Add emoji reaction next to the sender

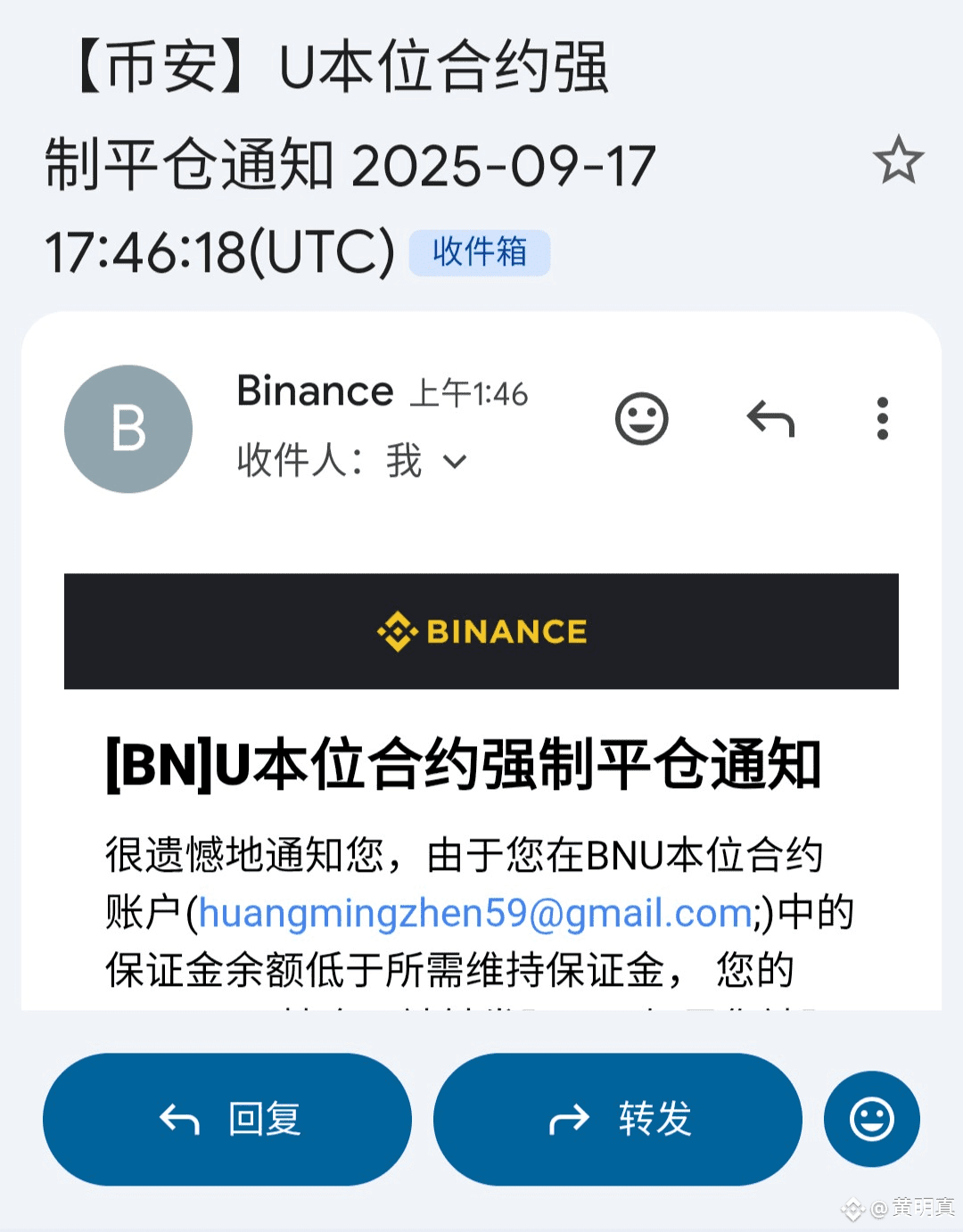point(642,419)
